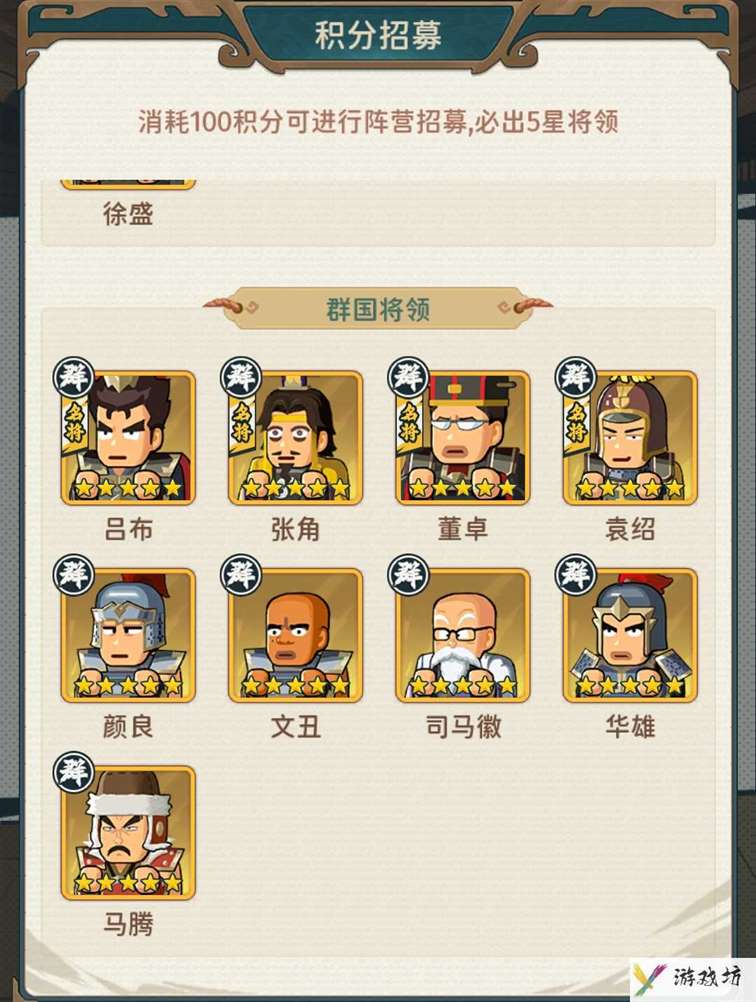Tap the 马腾 general portrait
This screenshot has height=1002, width=756.
(x=128, y=832)
